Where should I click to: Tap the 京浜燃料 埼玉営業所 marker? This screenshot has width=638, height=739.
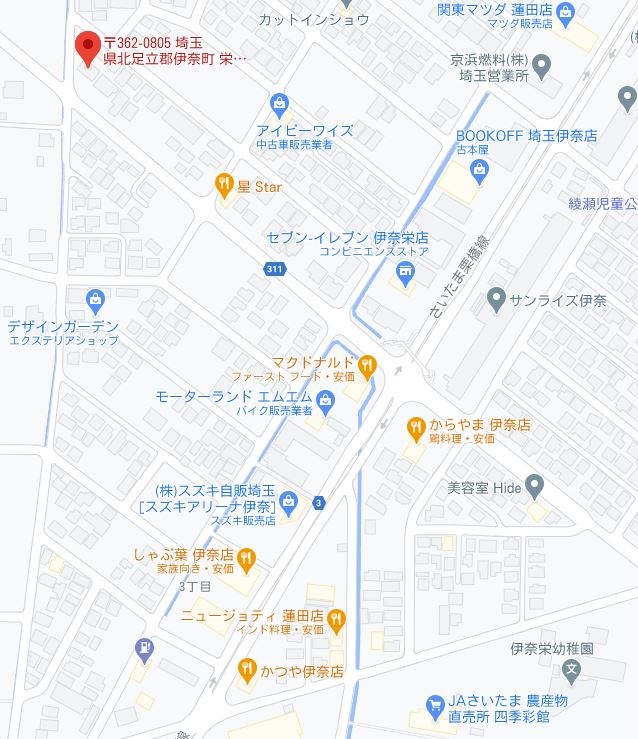click(x=541, y=68)
